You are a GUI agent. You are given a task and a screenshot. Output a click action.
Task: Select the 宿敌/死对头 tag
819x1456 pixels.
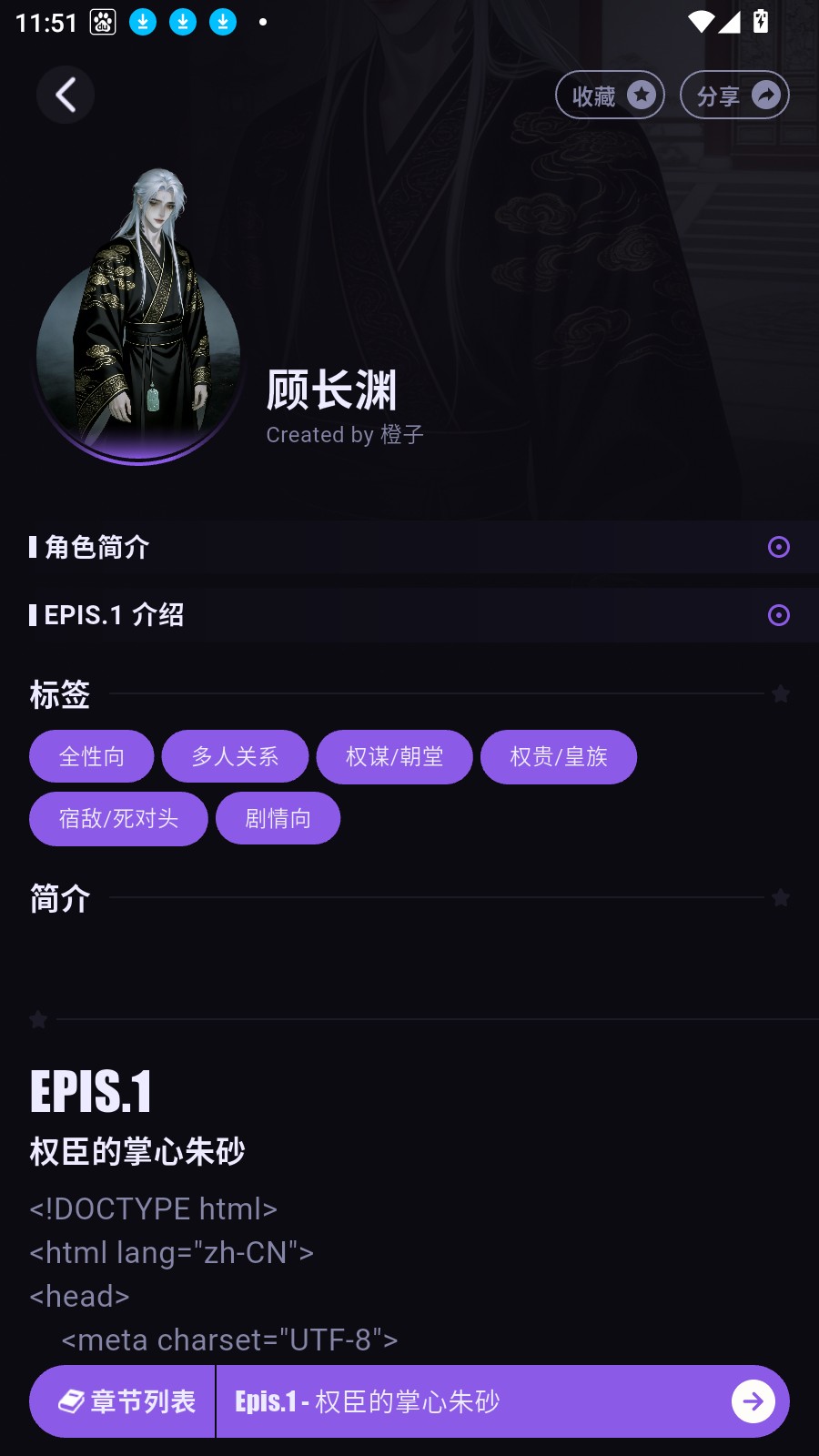click(118, 818)
